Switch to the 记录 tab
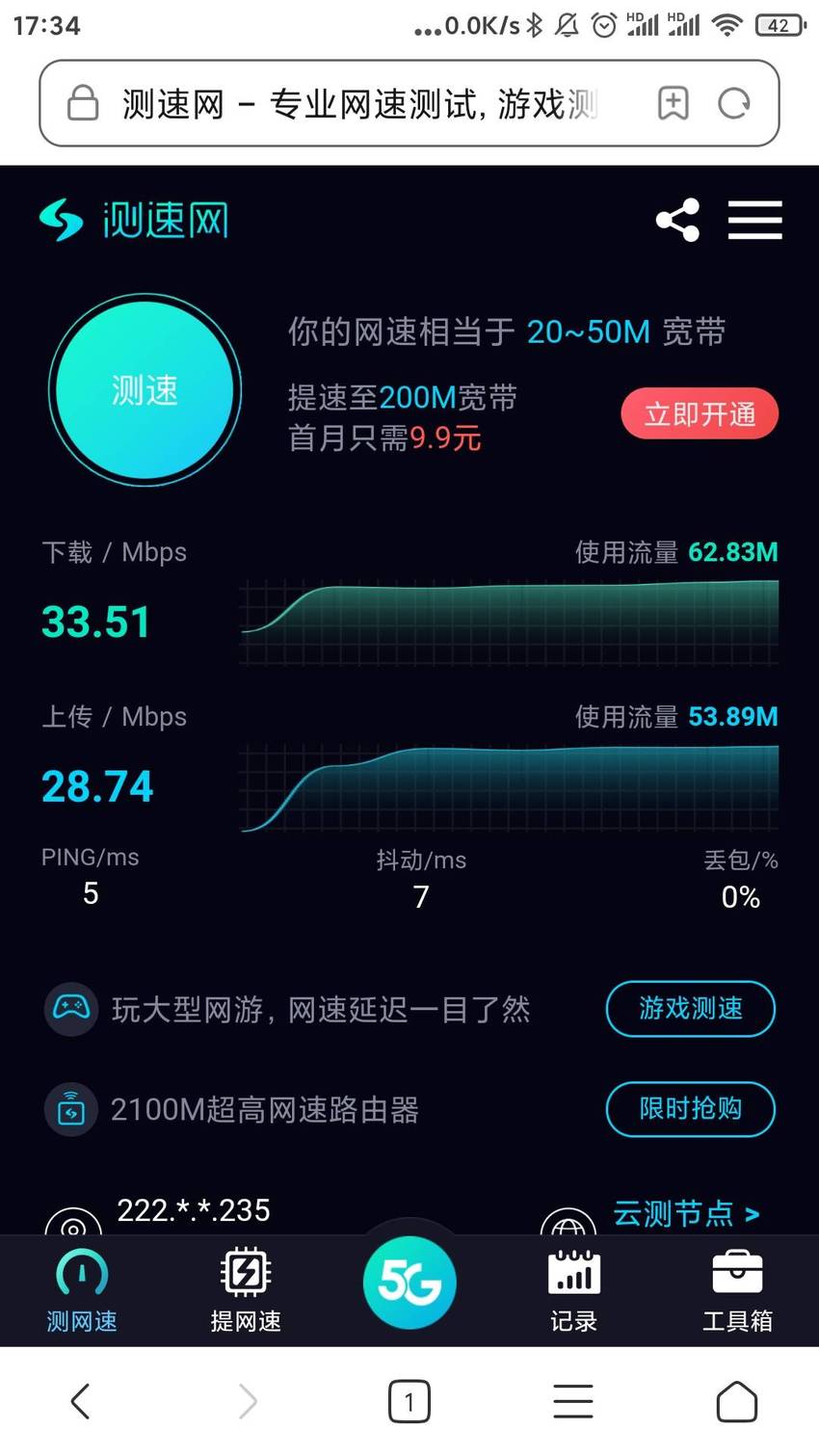This screenshot has height=1456, width=819. pos(573,1290)
